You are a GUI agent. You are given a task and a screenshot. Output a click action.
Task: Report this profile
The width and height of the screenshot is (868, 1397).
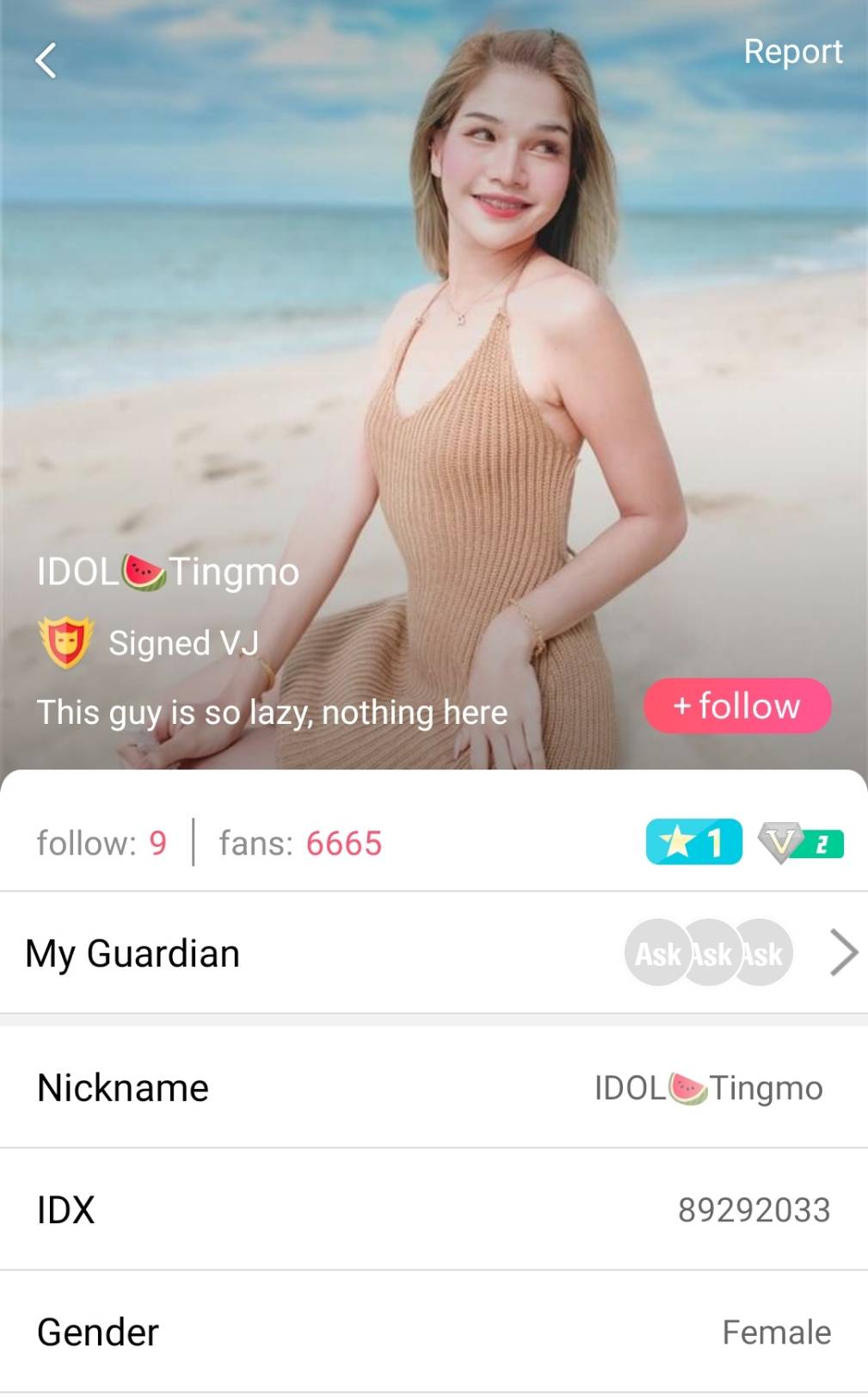(792, 52)
